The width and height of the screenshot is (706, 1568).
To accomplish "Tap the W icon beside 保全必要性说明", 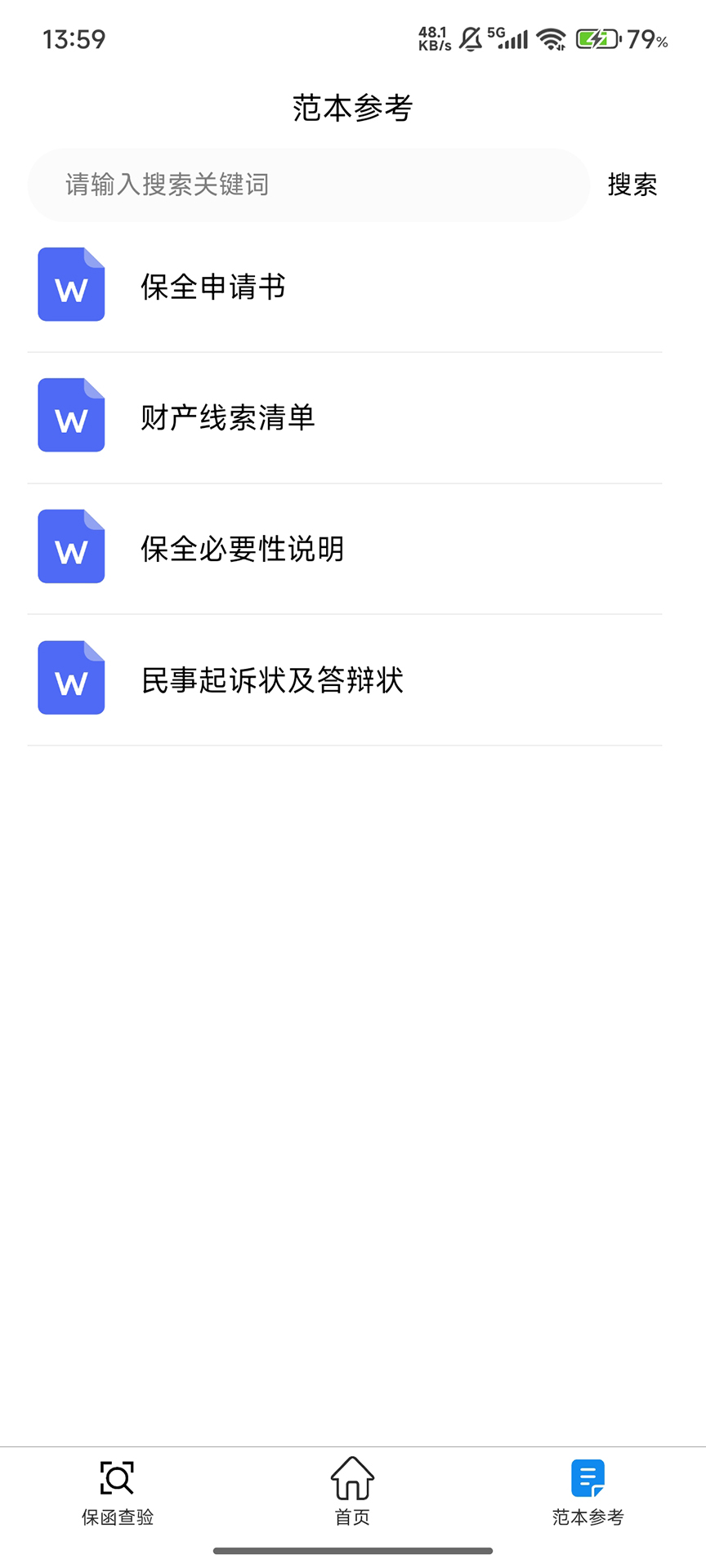I will coord(71,547).
